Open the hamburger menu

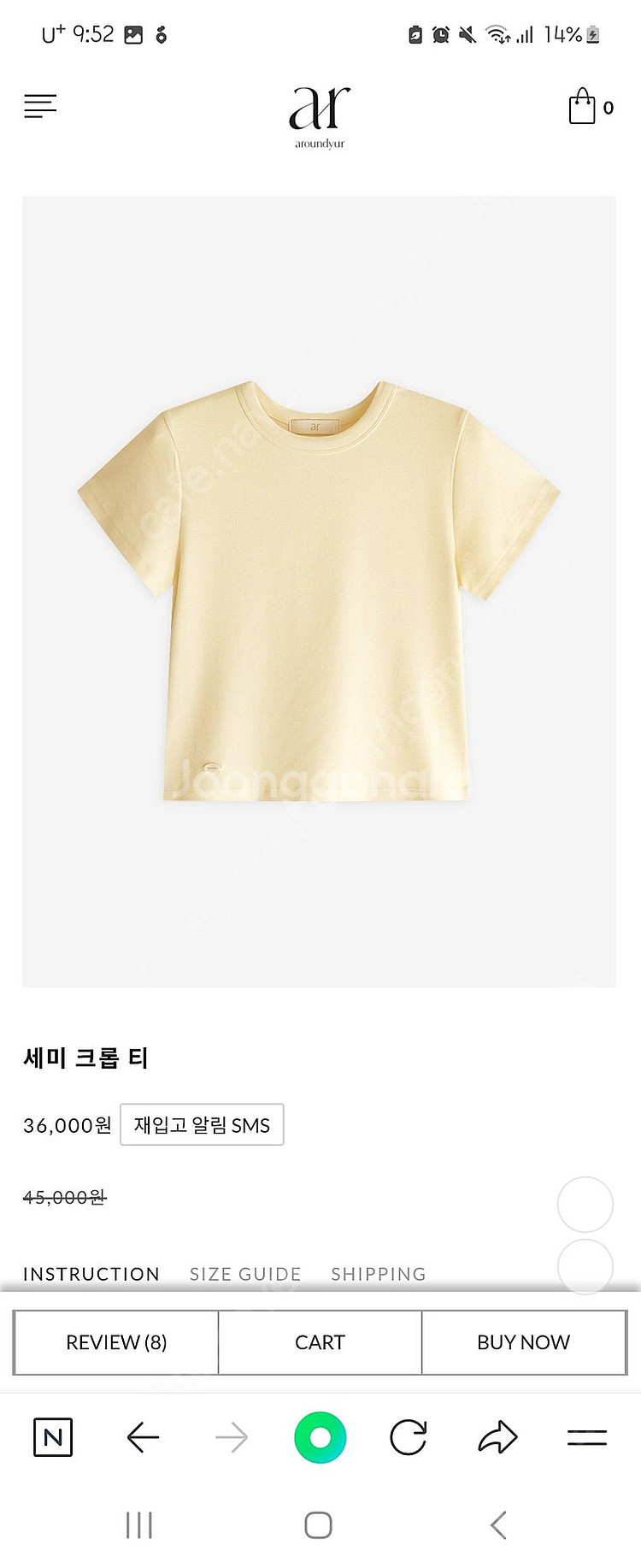click(40, 106)
